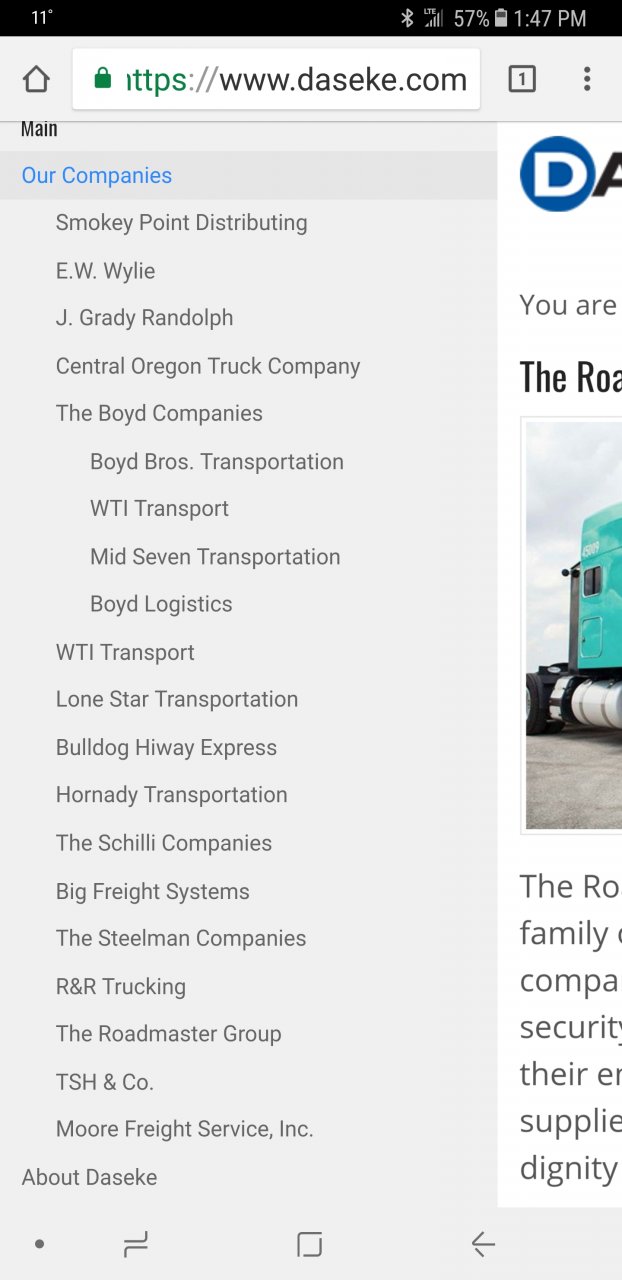Image resolution: width=622 pixels, height=1280 pixels.
Task: Go to Boyd Bros. Transportation
Action: pyautogui.click(x=217, y=461)
